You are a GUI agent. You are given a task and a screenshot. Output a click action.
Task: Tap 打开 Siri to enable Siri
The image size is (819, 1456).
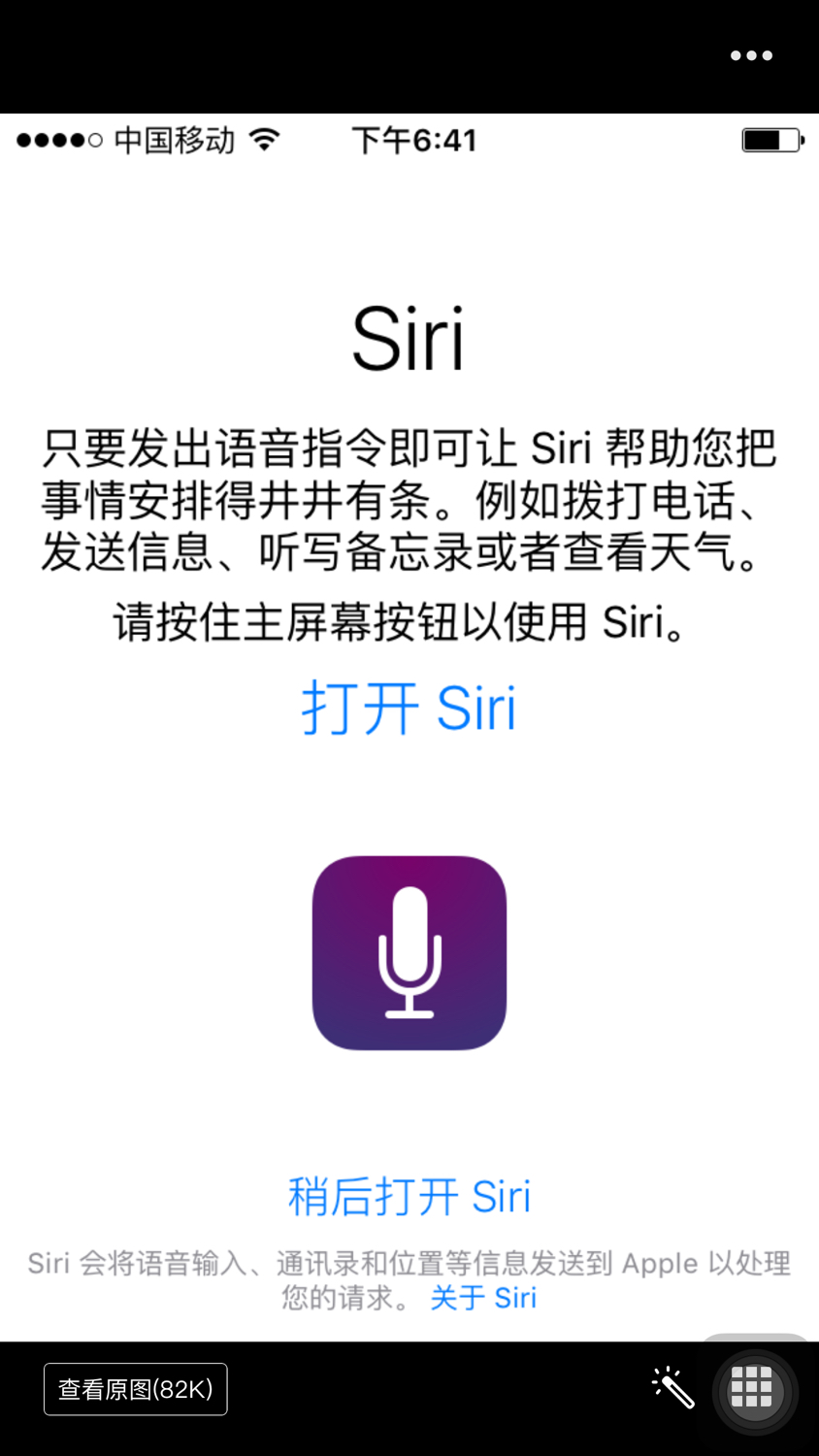coord(409,707)
